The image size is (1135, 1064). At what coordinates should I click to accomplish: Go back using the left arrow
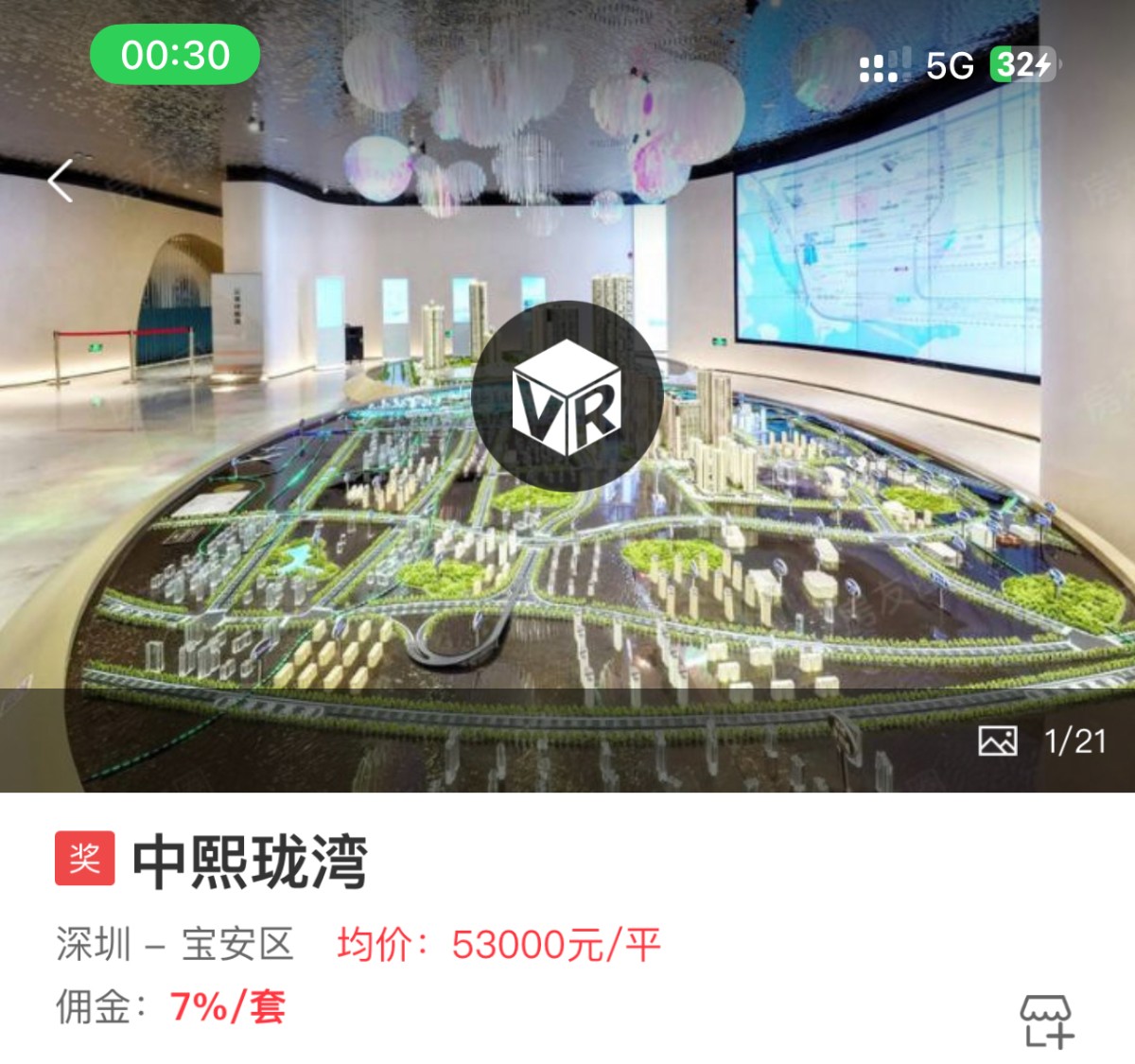pyautogui.click(x=61, y=181)
